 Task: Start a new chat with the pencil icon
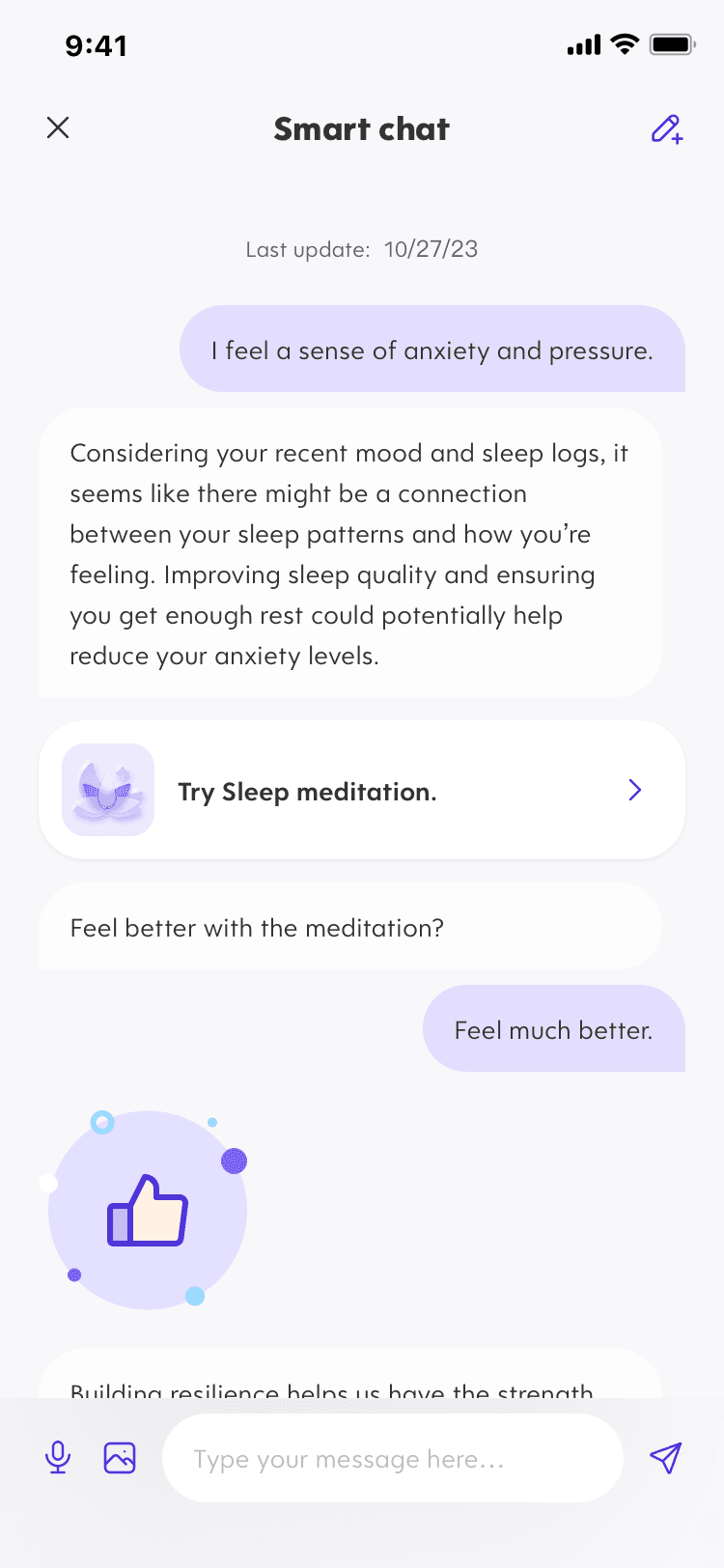click(667, 128)
